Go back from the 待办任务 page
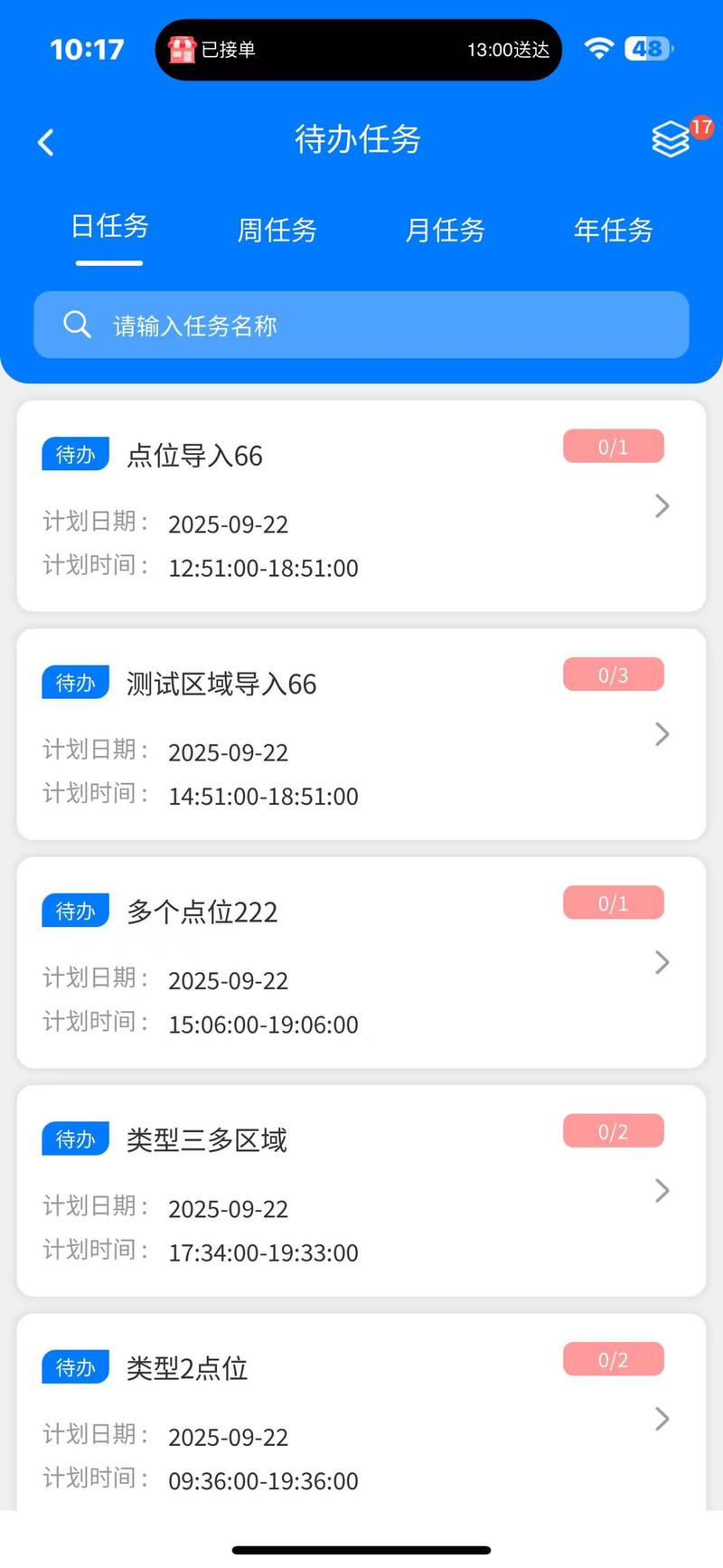The height and width of the screenshot is (1568, 723). coord(46,142)
